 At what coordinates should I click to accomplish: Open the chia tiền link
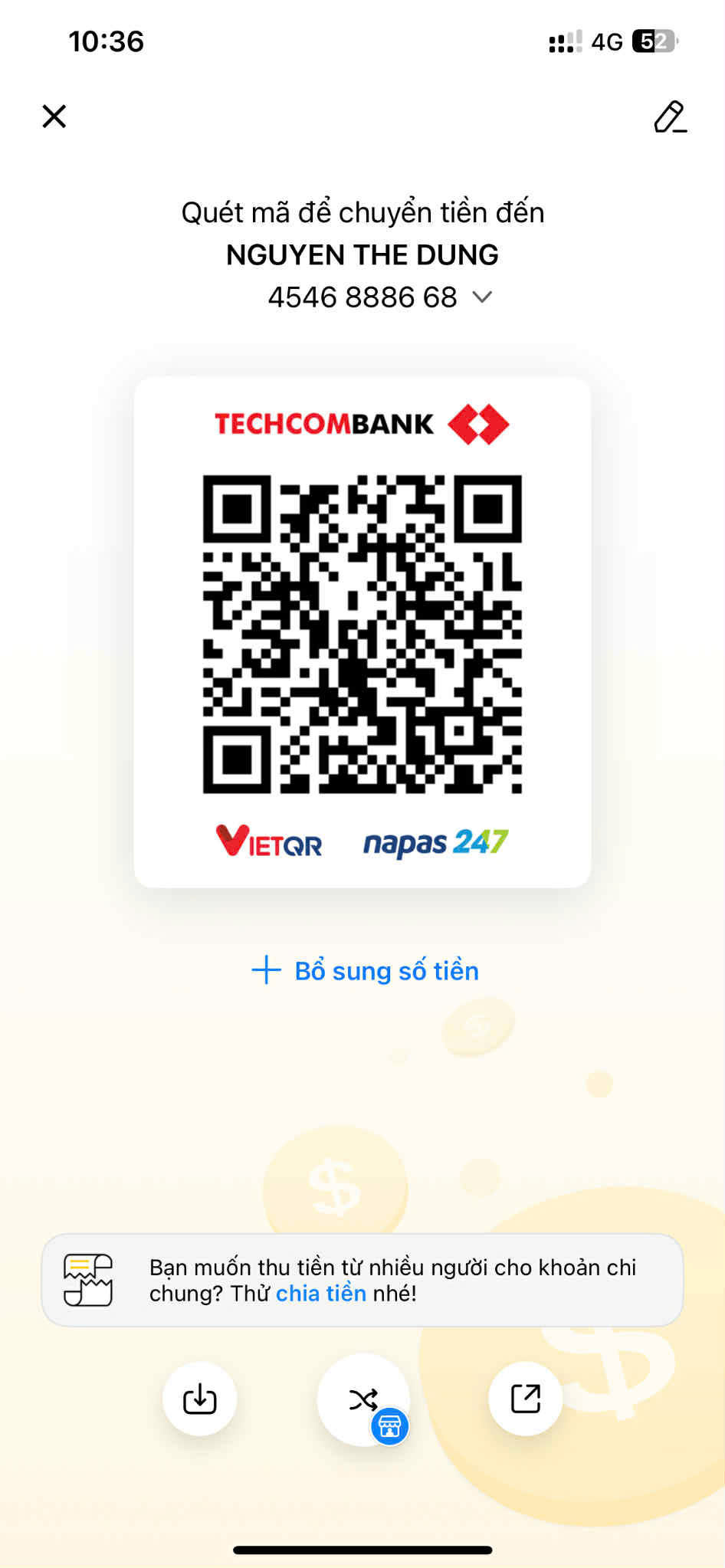(320, 1294)
